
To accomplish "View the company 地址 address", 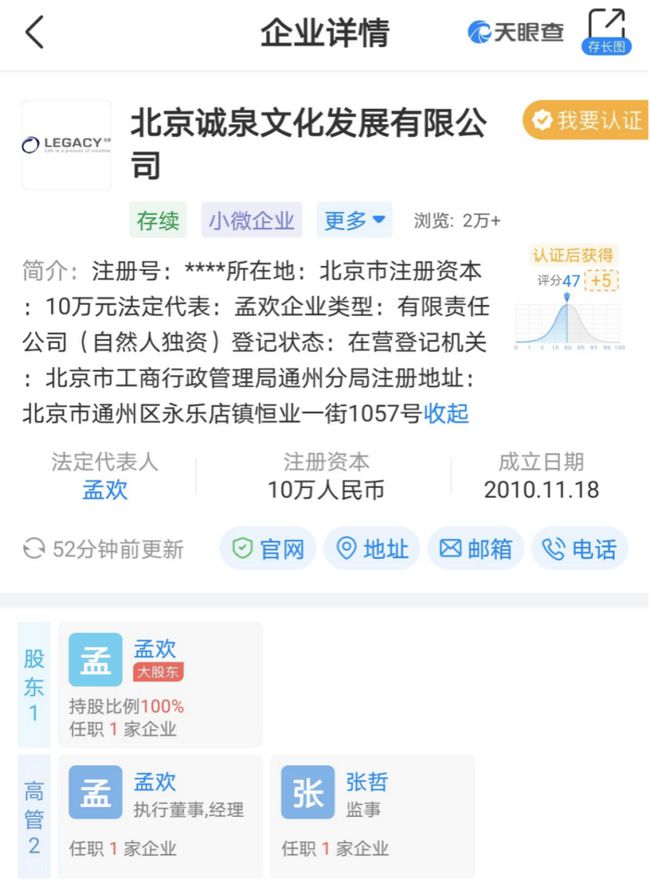I will pyautogui.click(x=372, y=549).
